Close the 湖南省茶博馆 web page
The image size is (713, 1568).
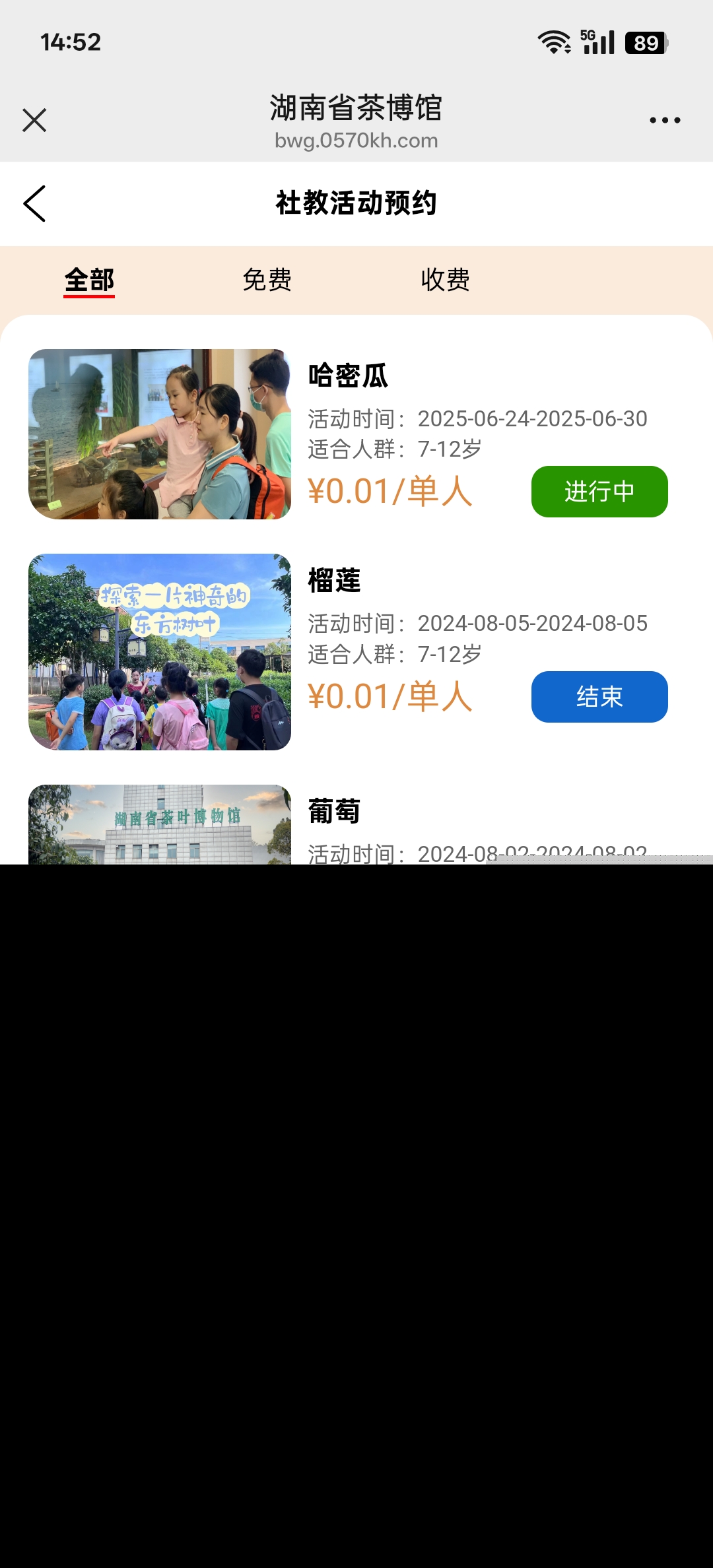point(34,121)
